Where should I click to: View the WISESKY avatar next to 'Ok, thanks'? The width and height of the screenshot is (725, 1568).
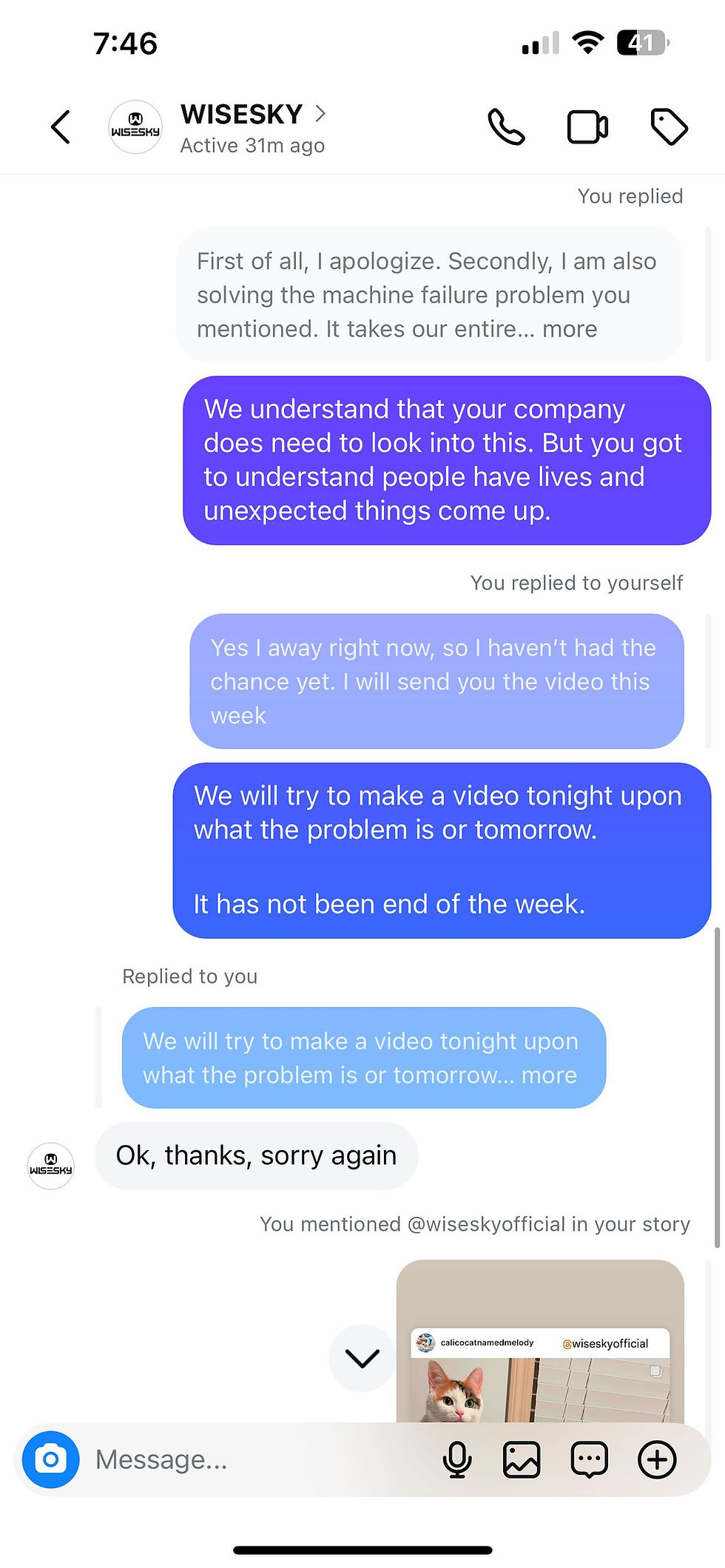[50, 1166]
